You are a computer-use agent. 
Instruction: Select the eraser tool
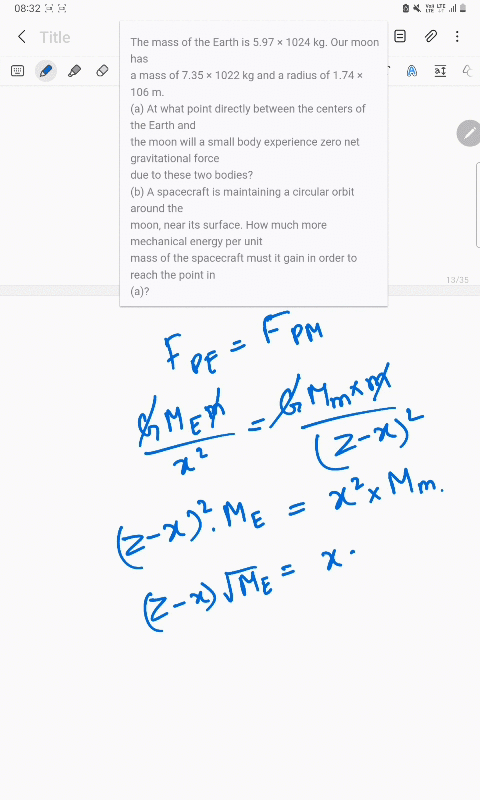click(x=103, y=71)
